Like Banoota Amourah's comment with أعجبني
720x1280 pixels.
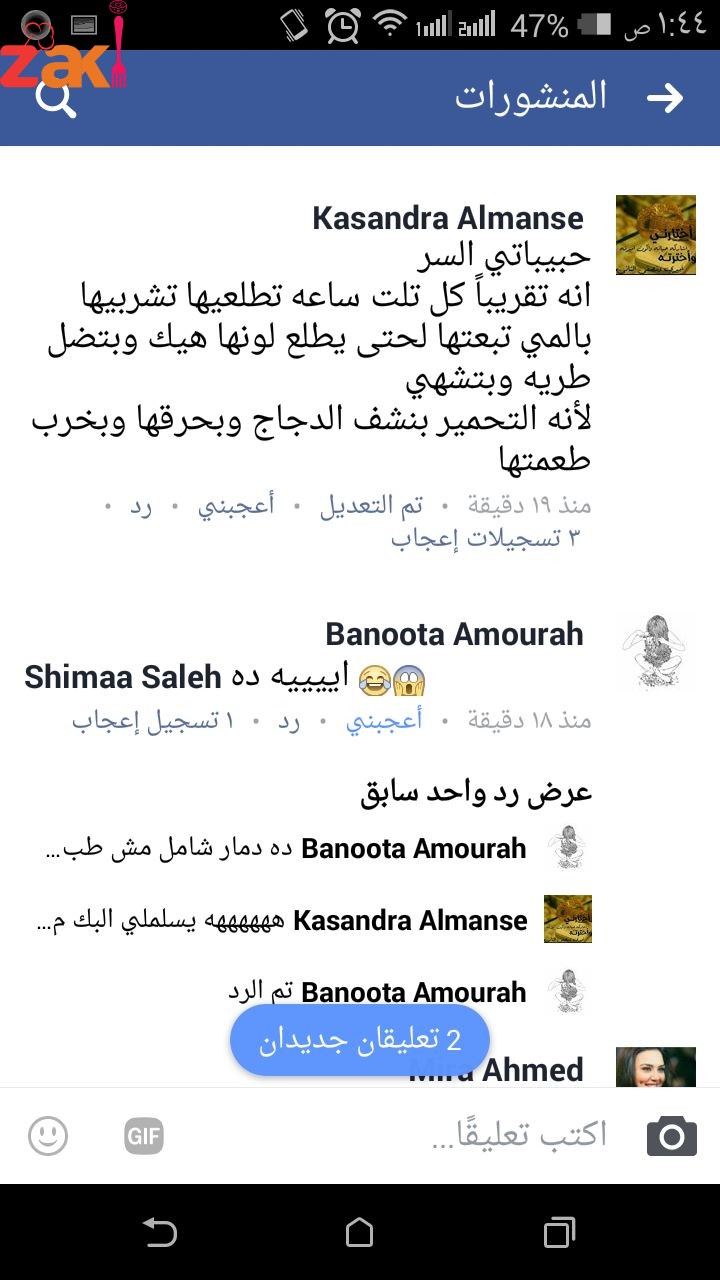[384, 720]
